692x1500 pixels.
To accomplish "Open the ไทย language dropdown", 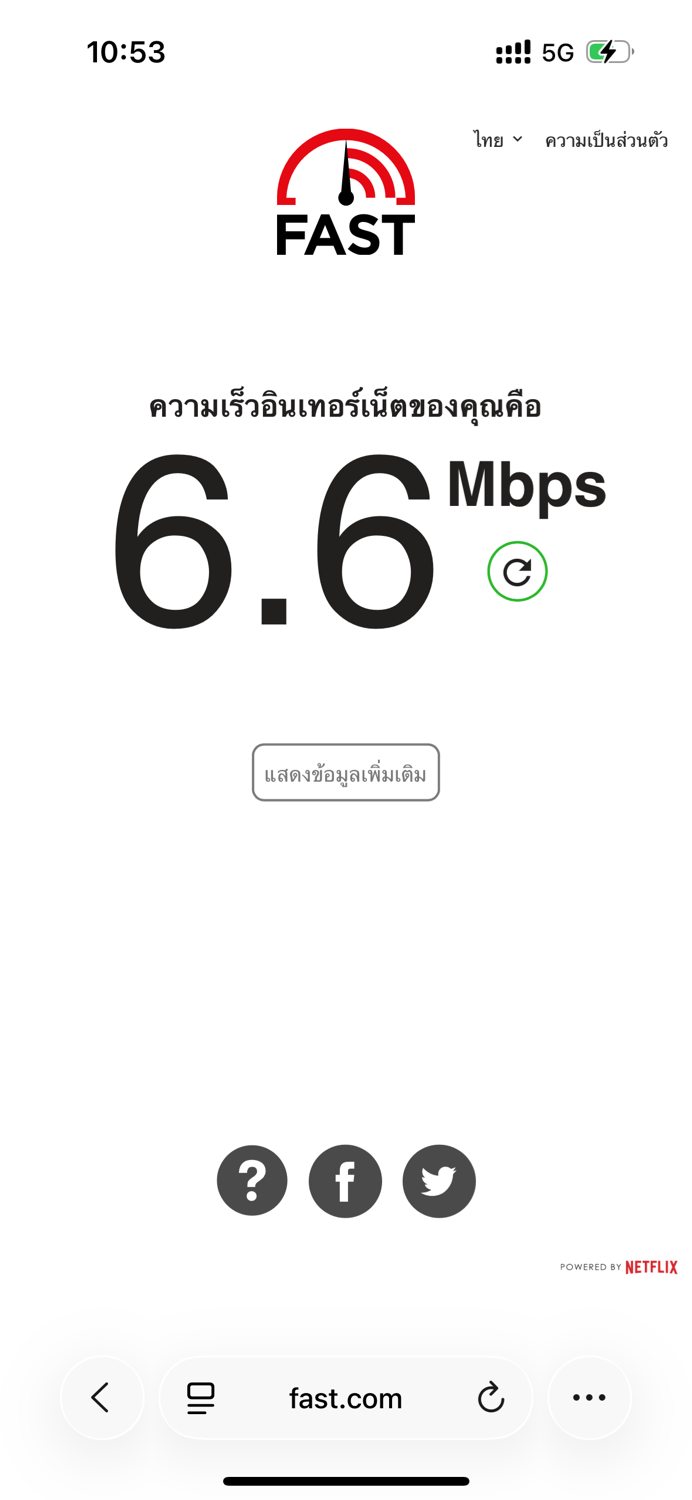I will pyautogui.click(x=498, y=141).
